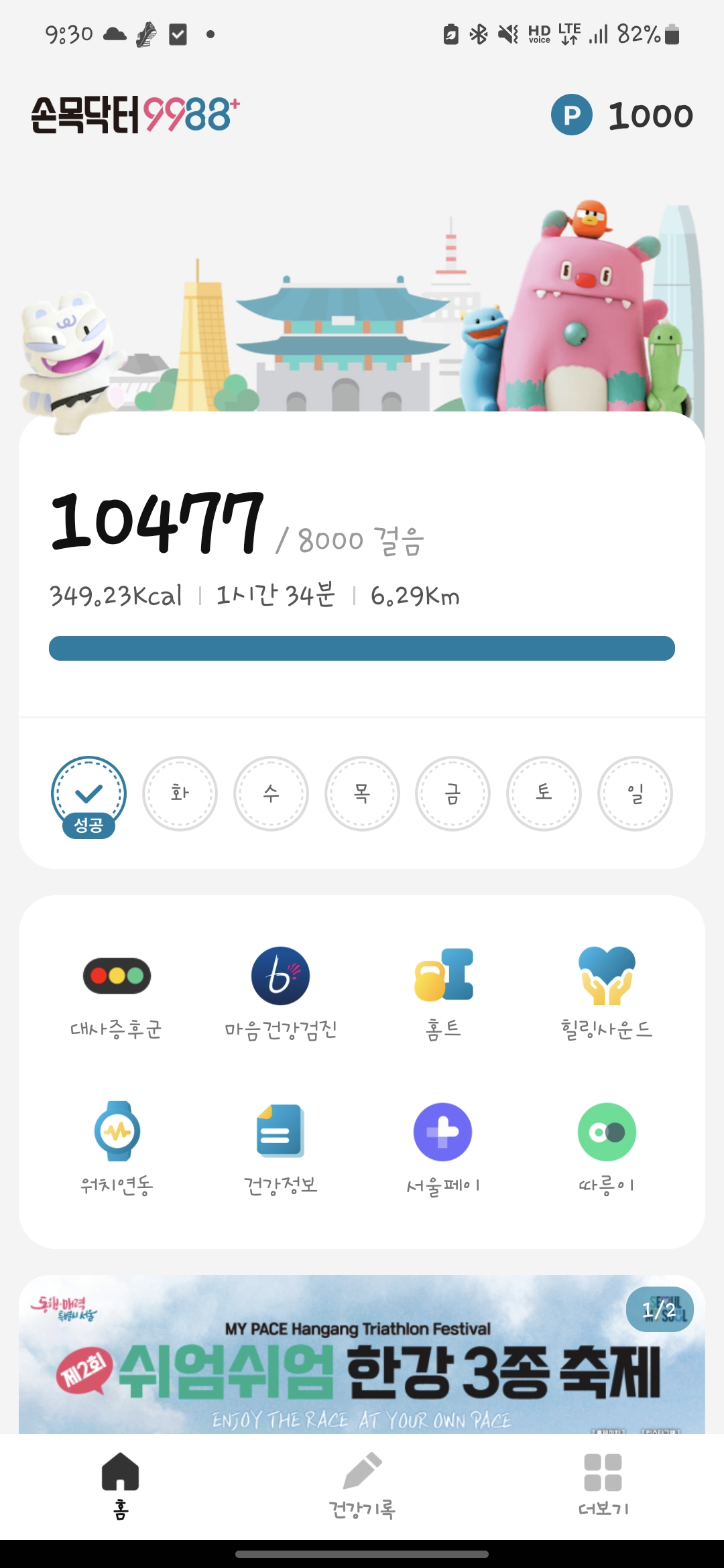Select the 토 day circle
This screenshot has height=1568, width=724.
coord(544,793)
